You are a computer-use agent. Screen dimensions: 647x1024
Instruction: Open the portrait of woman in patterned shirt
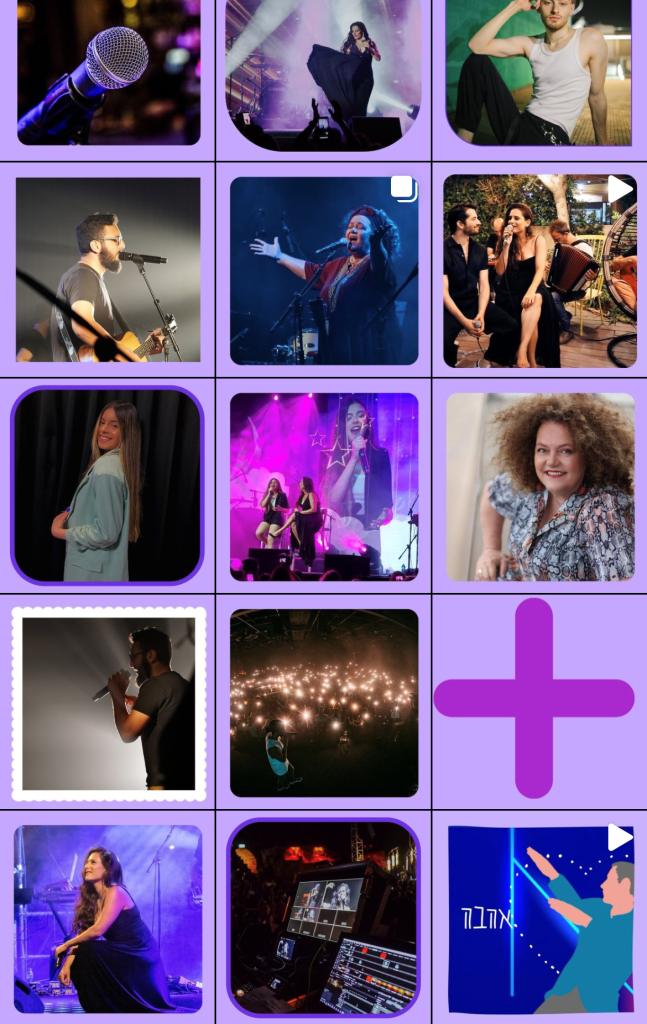(x=540, y=486)
